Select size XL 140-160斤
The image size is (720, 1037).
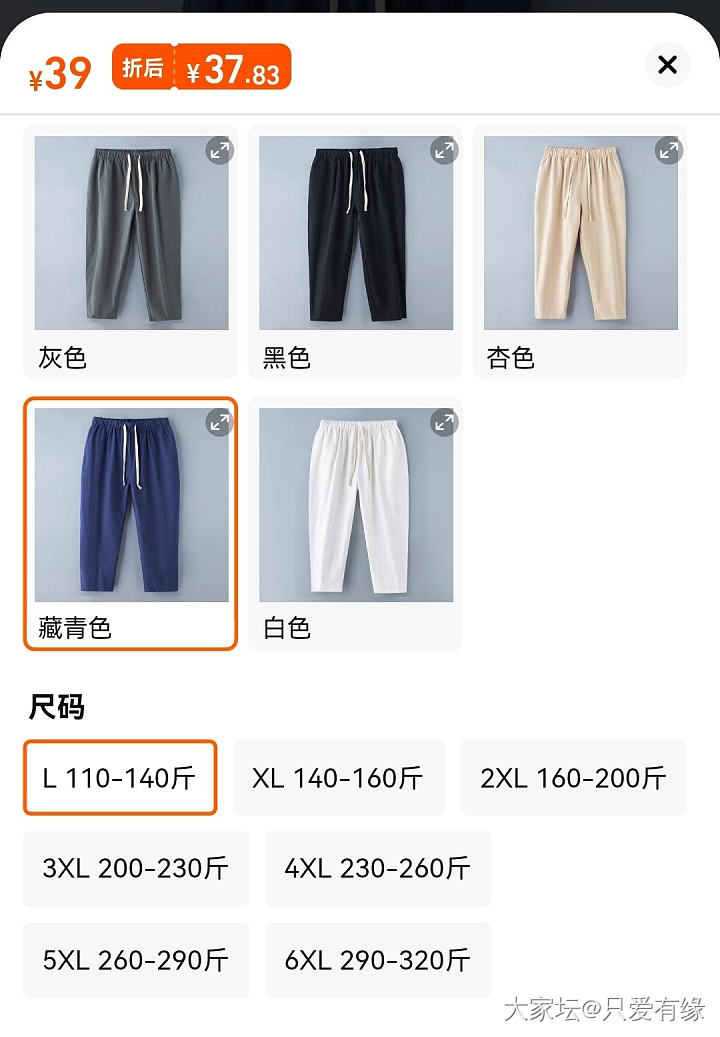338,778
